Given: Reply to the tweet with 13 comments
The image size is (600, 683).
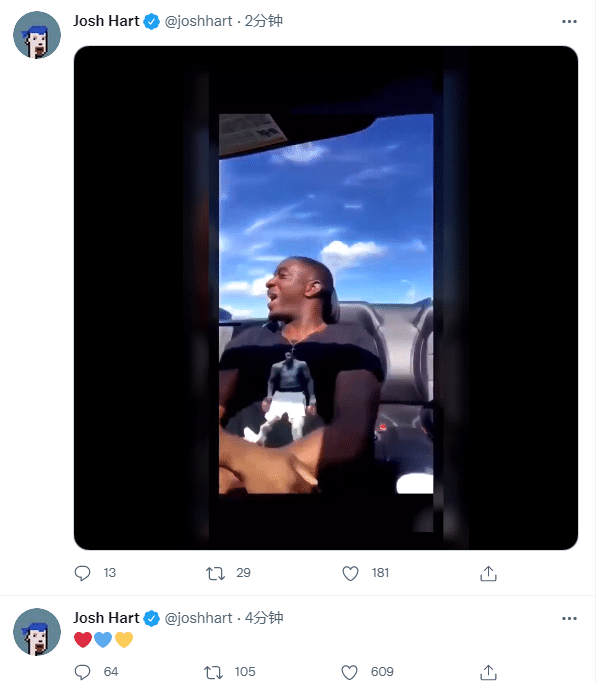Looking at the screenshot, I should coord(83,573).
